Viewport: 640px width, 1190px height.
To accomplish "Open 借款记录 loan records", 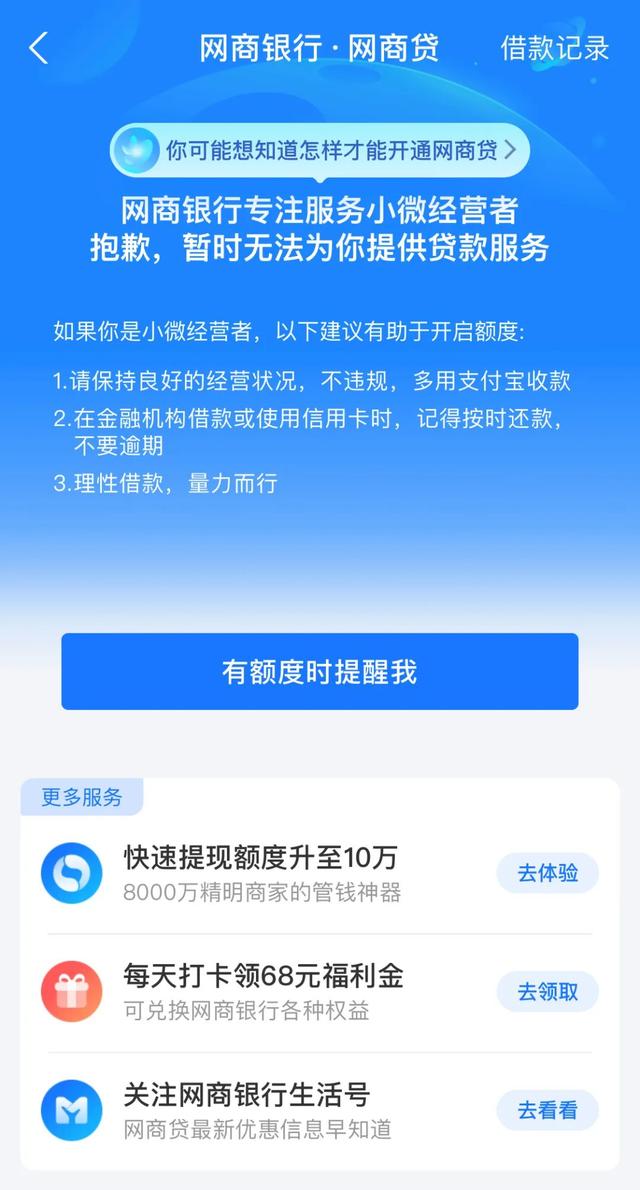I will point(554,48).
